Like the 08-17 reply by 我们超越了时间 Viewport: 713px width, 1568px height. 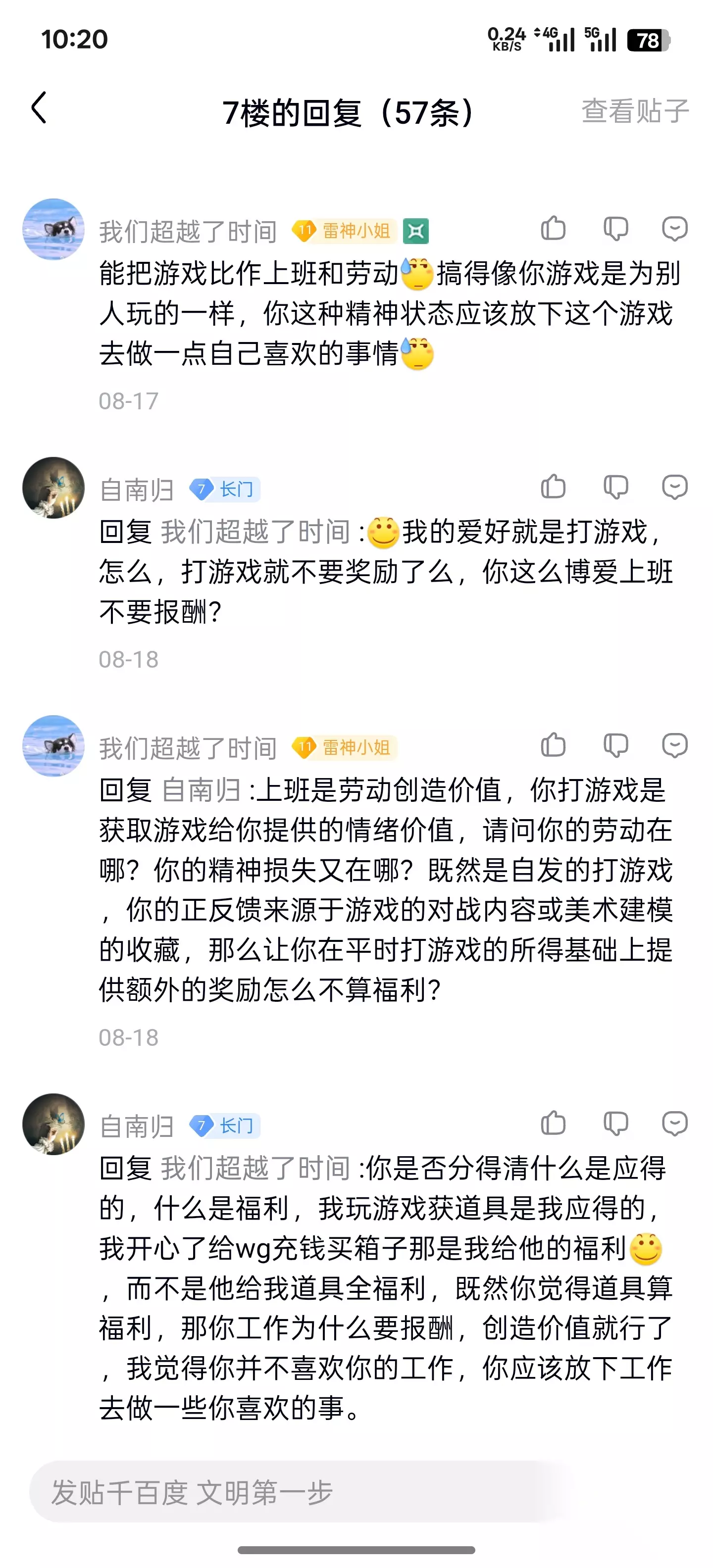click(x=553, y=229)
